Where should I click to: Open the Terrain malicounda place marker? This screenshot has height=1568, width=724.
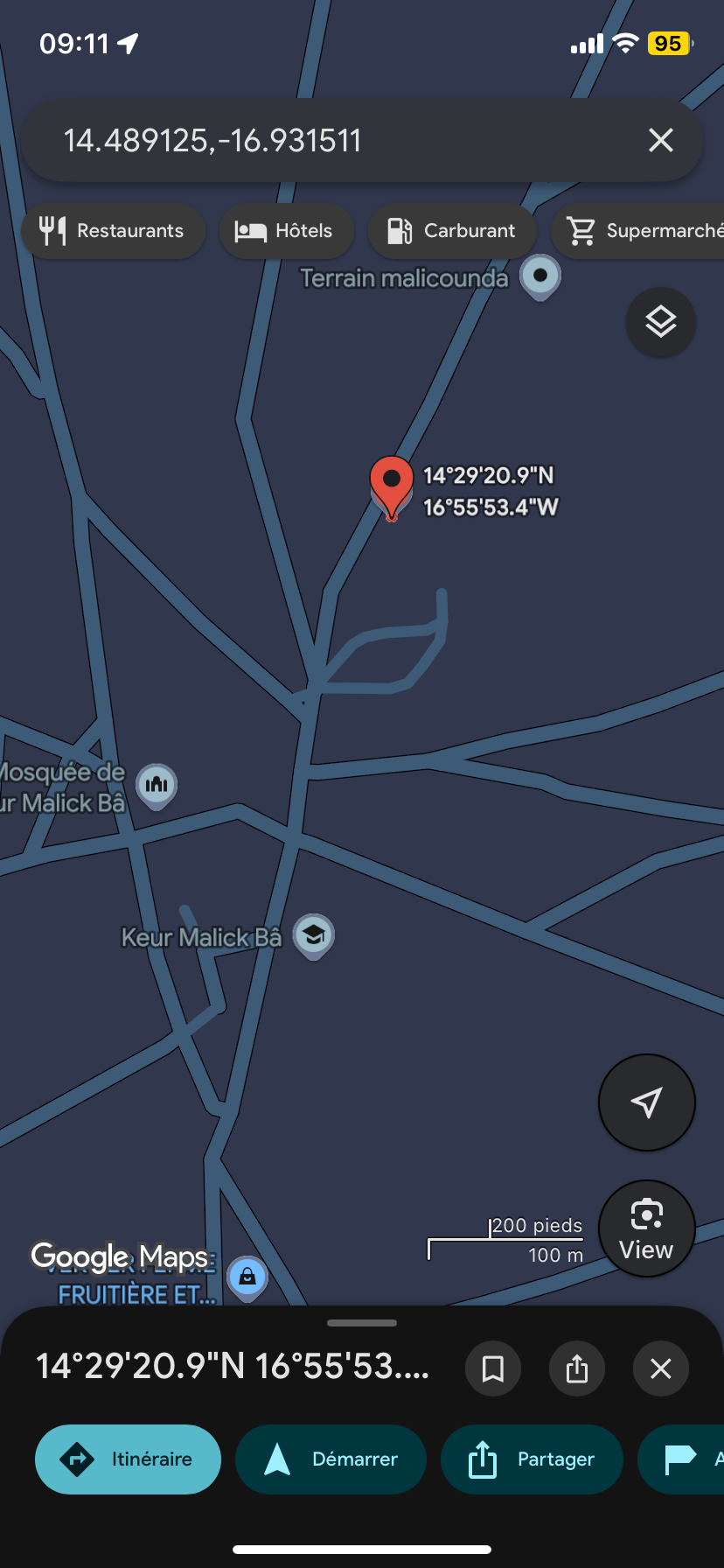pos(540,276)
